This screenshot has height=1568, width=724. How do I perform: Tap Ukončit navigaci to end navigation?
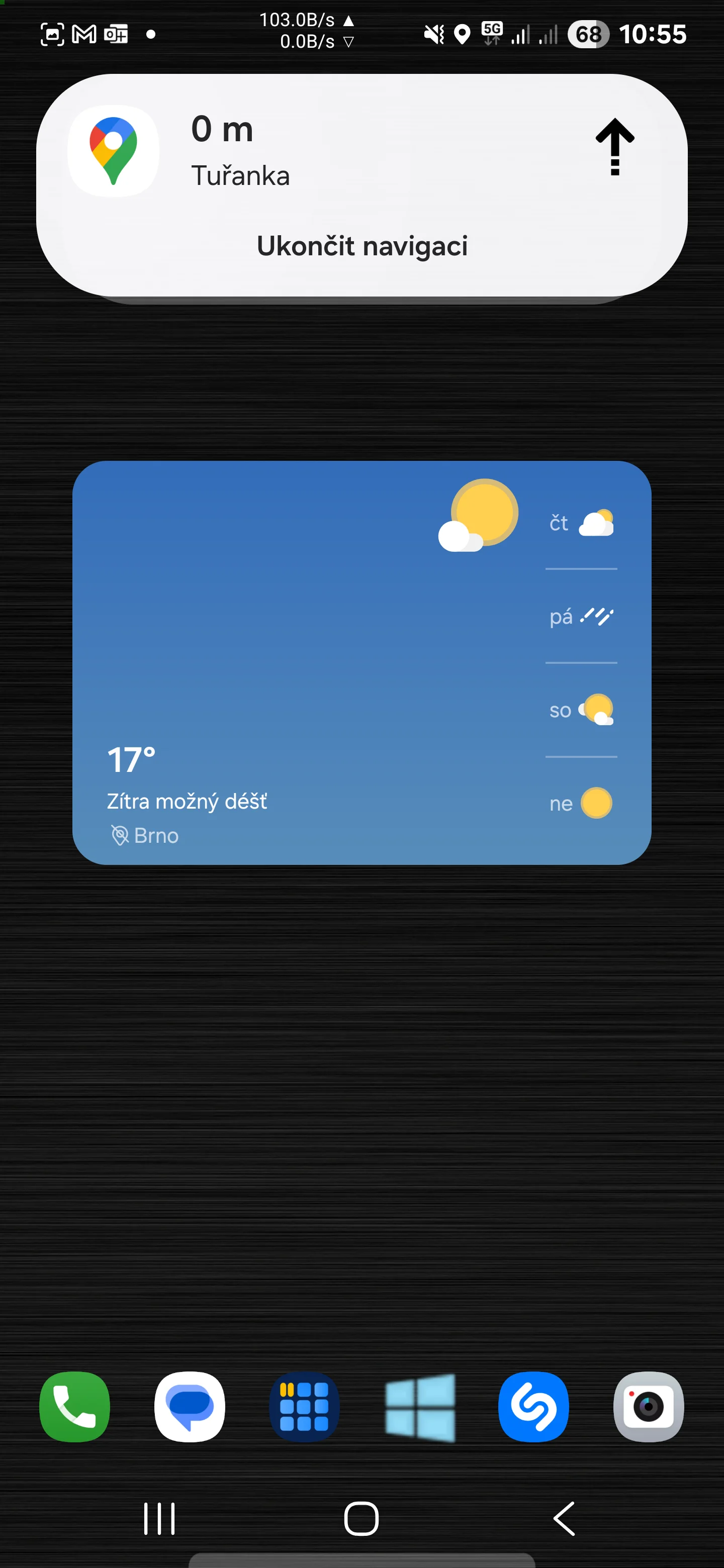361,246
